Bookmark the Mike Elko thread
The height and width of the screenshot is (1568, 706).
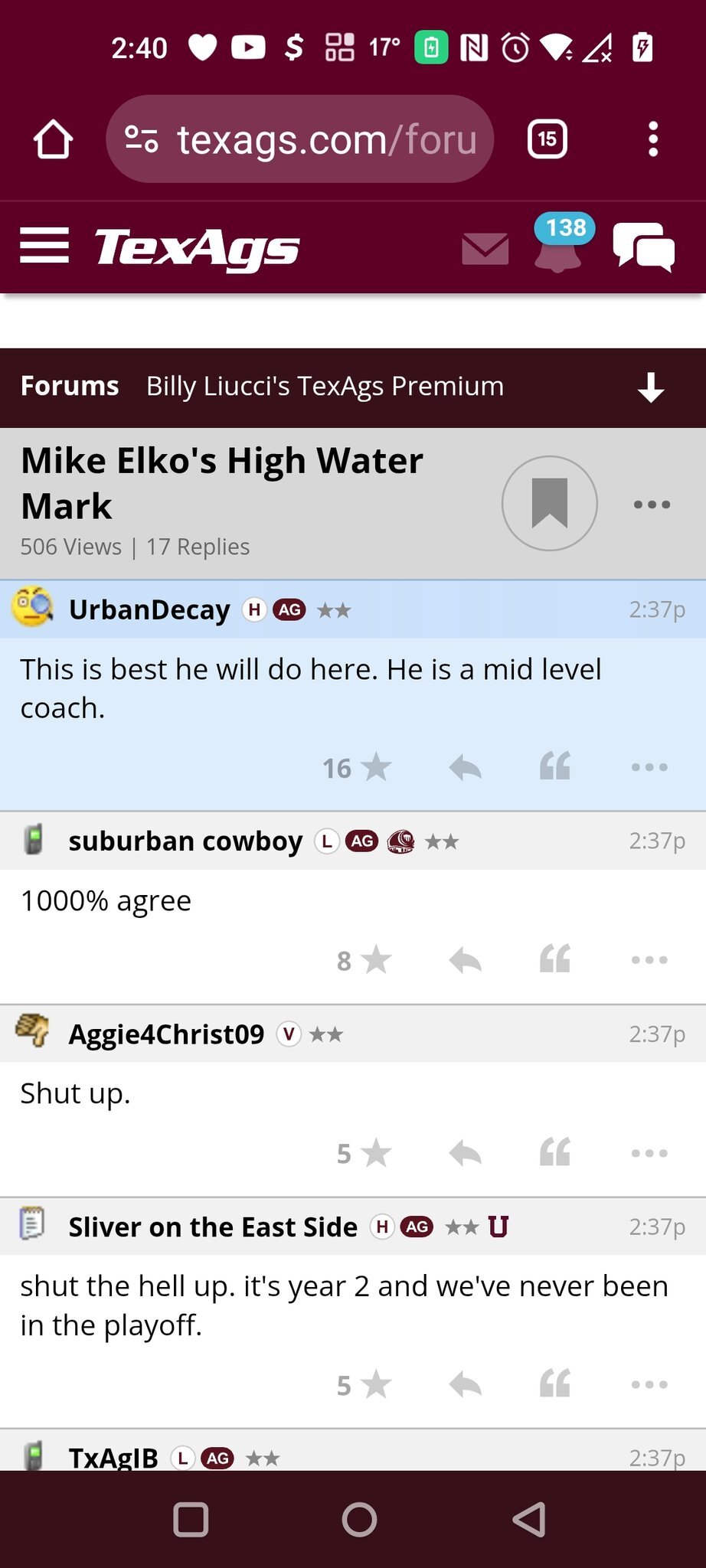[549, 503]
